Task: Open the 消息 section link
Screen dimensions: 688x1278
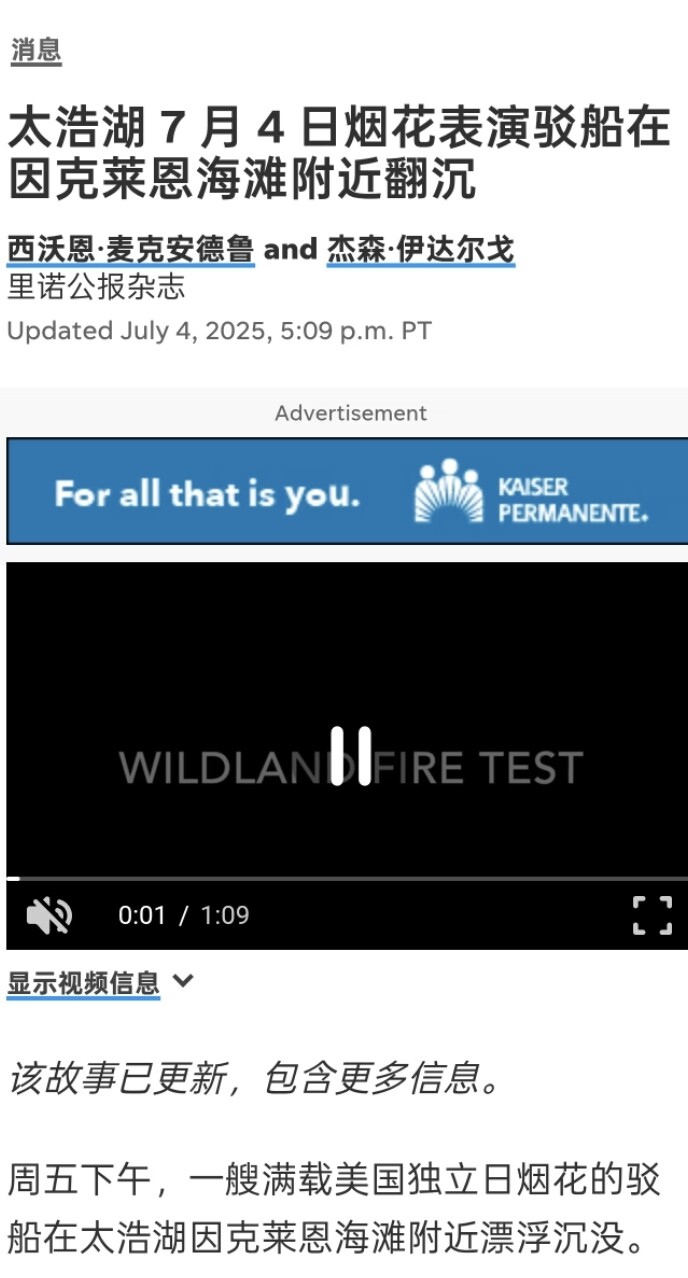Action: [x=36, y=50]
